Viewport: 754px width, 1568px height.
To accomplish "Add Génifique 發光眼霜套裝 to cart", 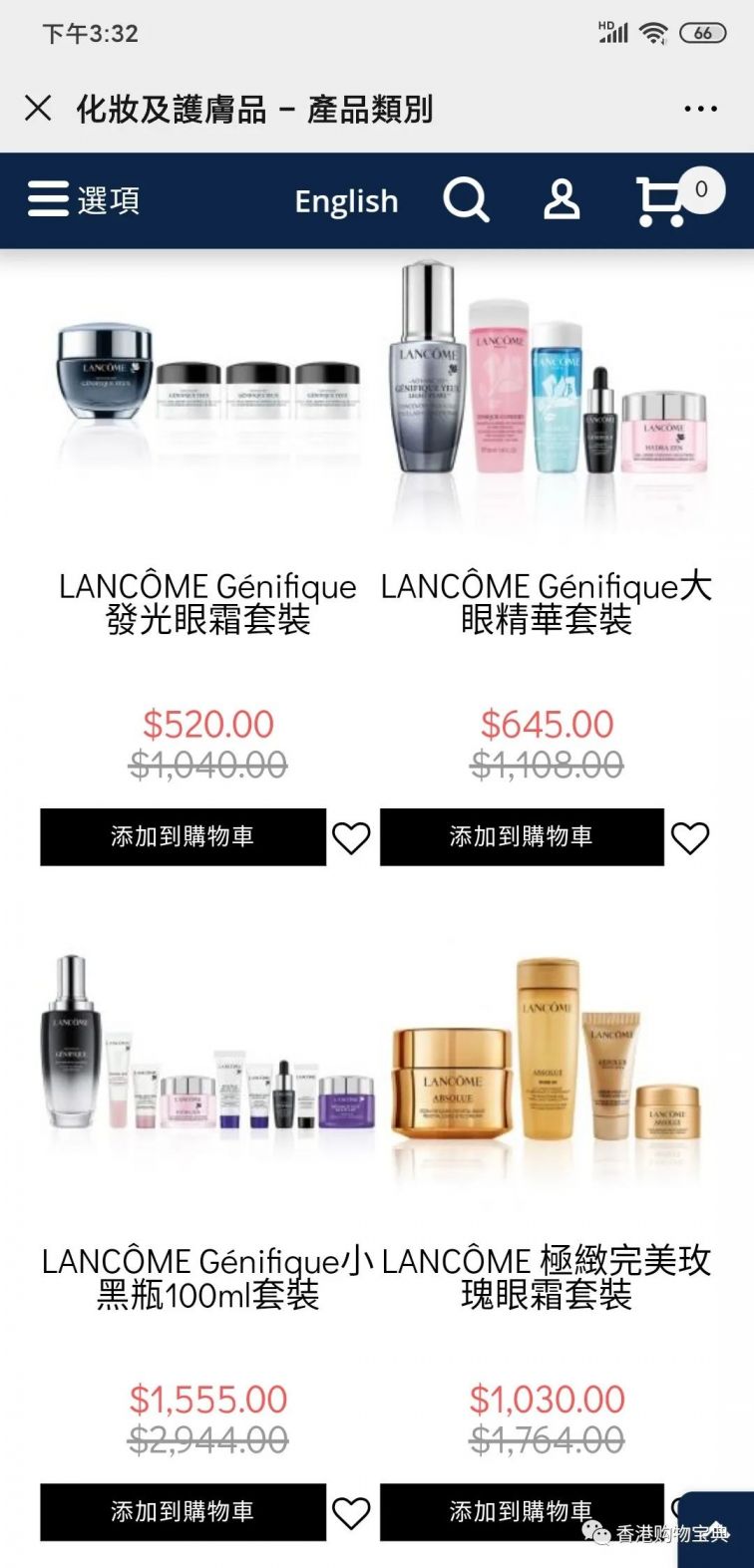I will point(183,836).
